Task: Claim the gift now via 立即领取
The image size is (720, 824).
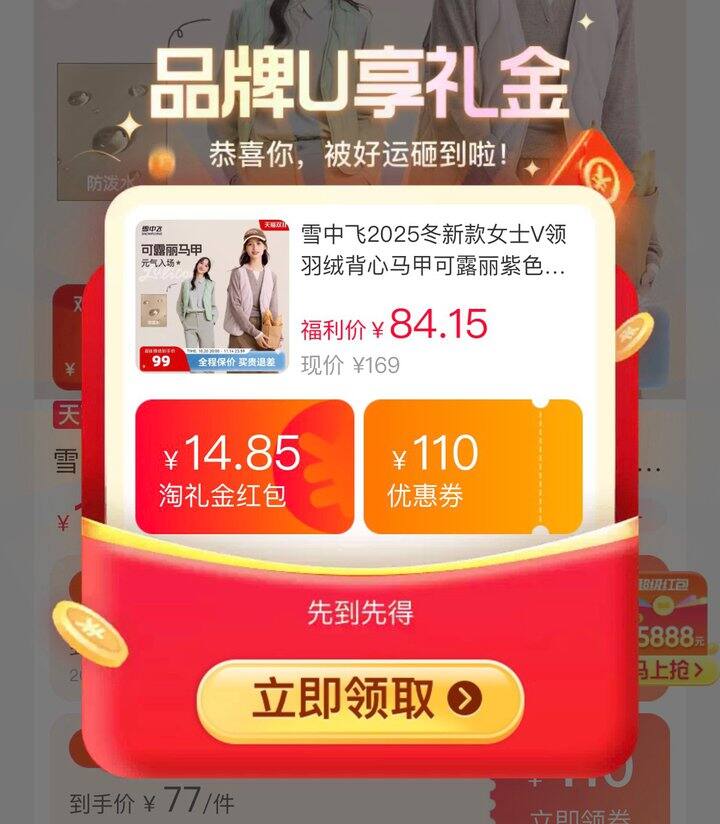Action: (360, 700)
